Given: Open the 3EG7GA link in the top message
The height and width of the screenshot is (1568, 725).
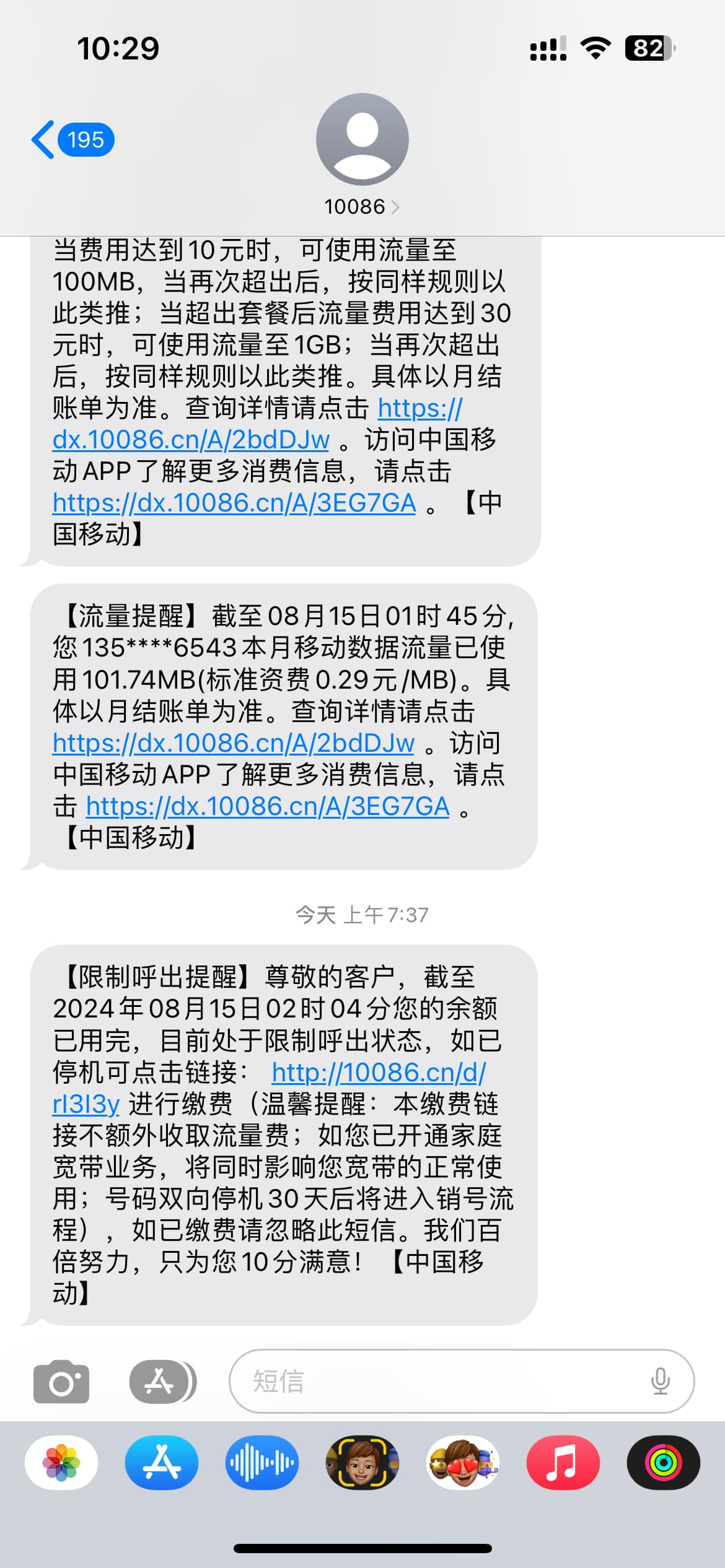Looking at the screenshot, I should pos(234,503).
